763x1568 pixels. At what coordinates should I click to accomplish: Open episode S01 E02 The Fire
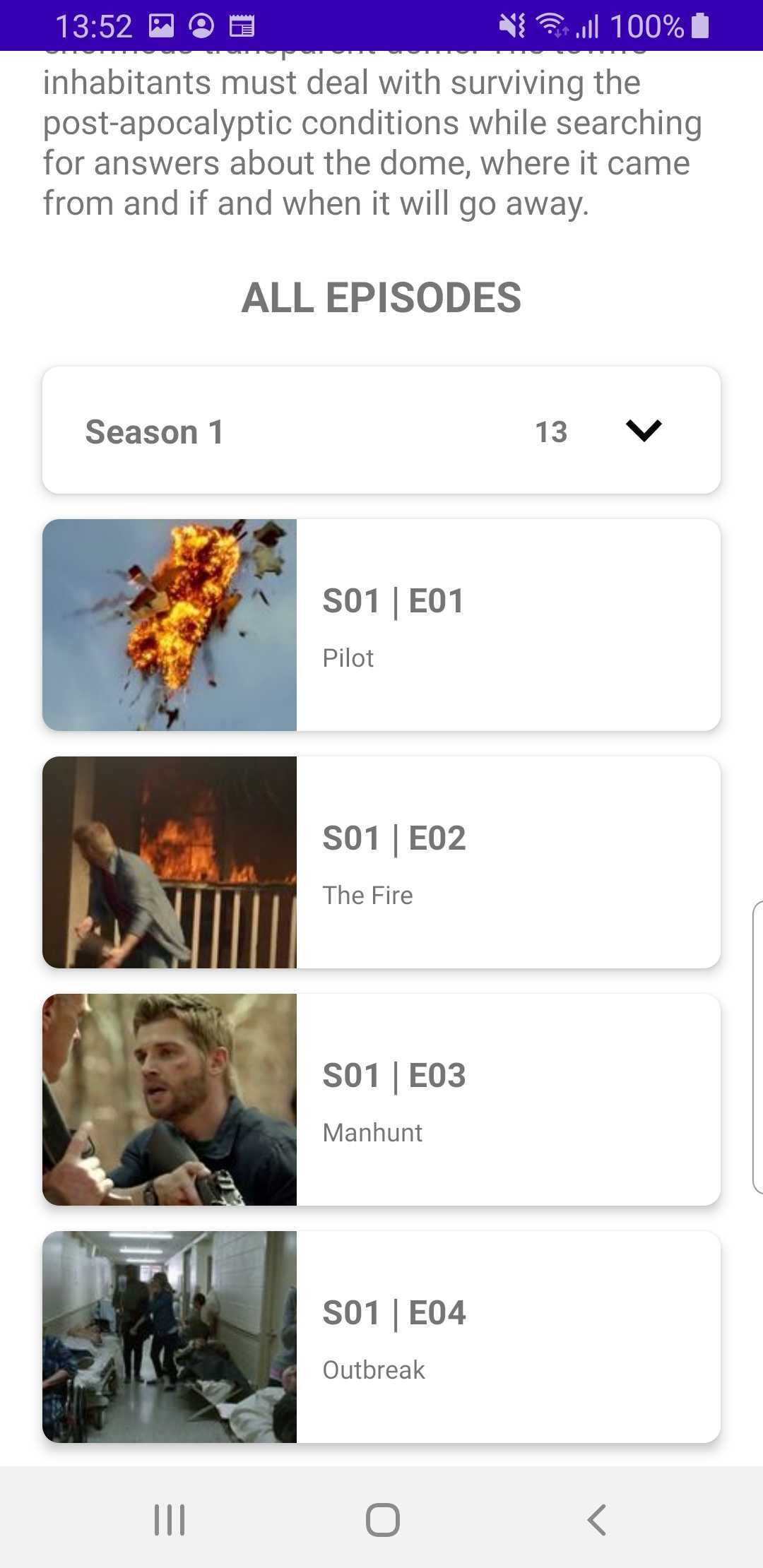click(x=381, y=862)
